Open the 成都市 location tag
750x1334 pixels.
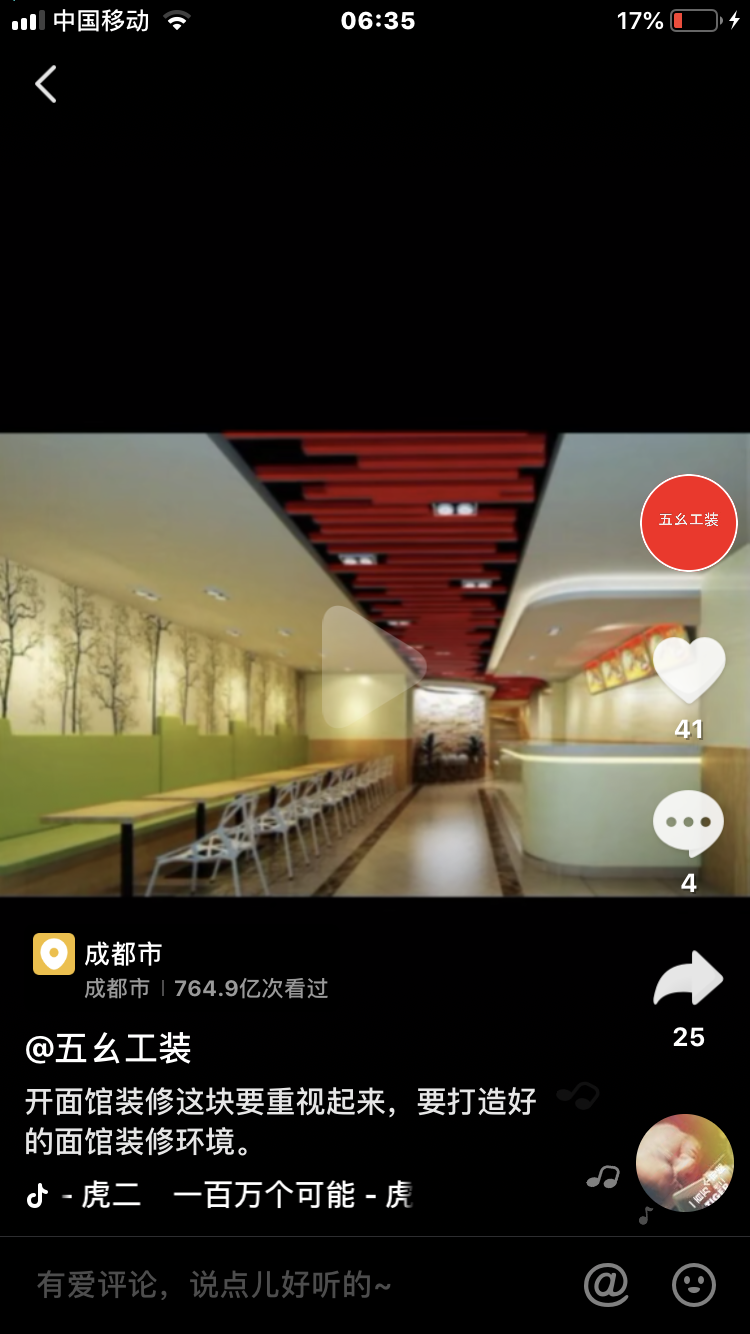click(x=122, y=954)
